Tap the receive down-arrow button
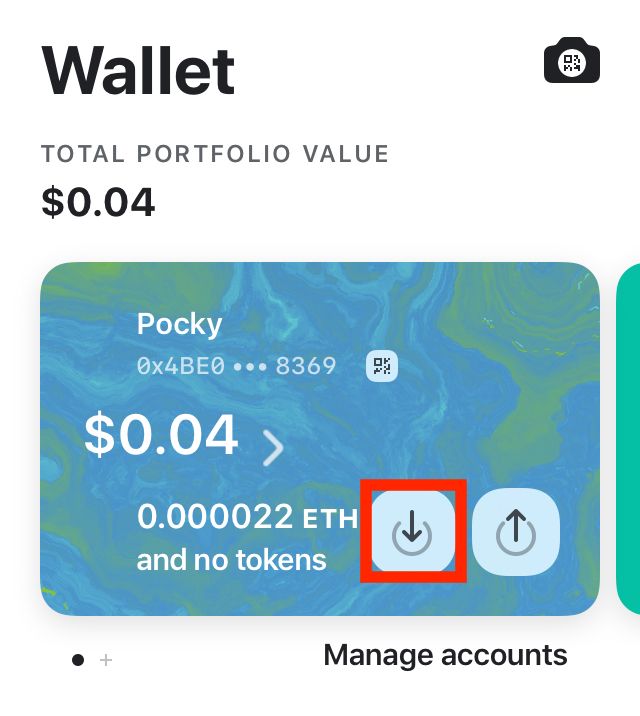This screenshot has width=640, height=716. tap(413, 533)
